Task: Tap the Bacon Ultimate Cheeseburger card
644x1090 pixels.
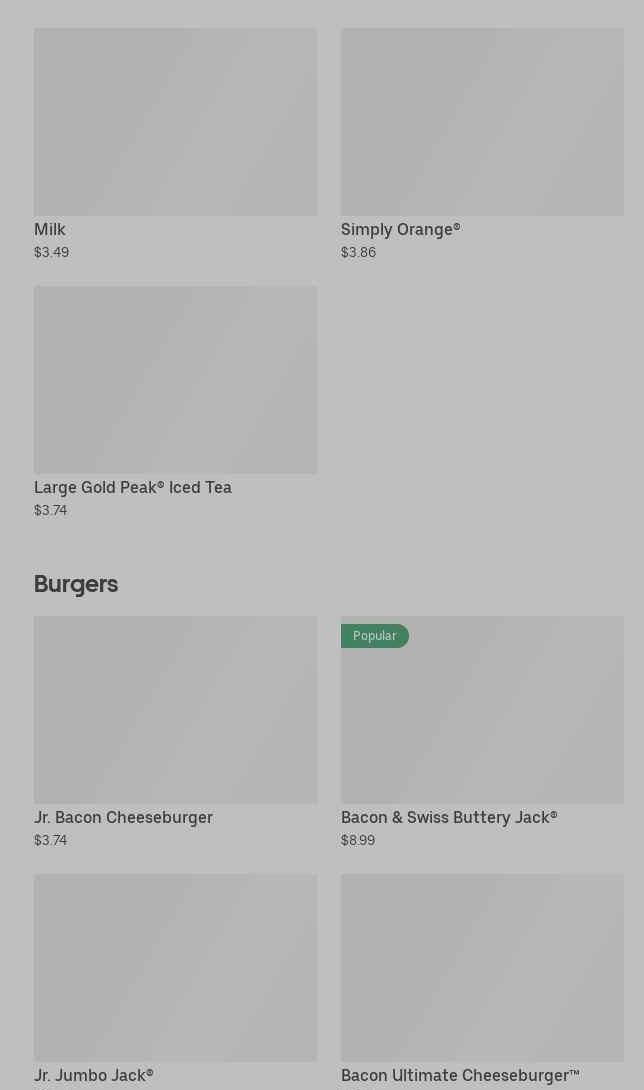Action: coord(482,982)
